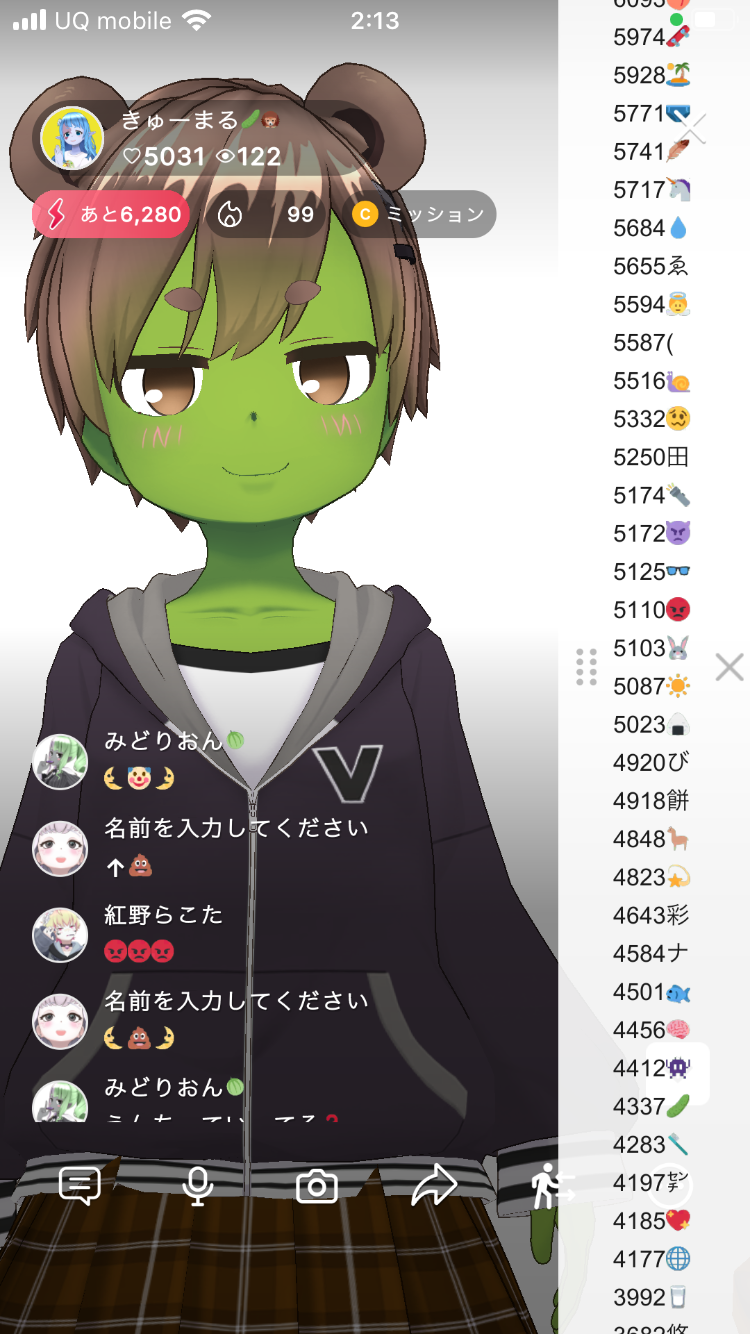This screenshot has height=1334, width=750.
Task: Tap the microphone icon
Action: [198, 1186]
